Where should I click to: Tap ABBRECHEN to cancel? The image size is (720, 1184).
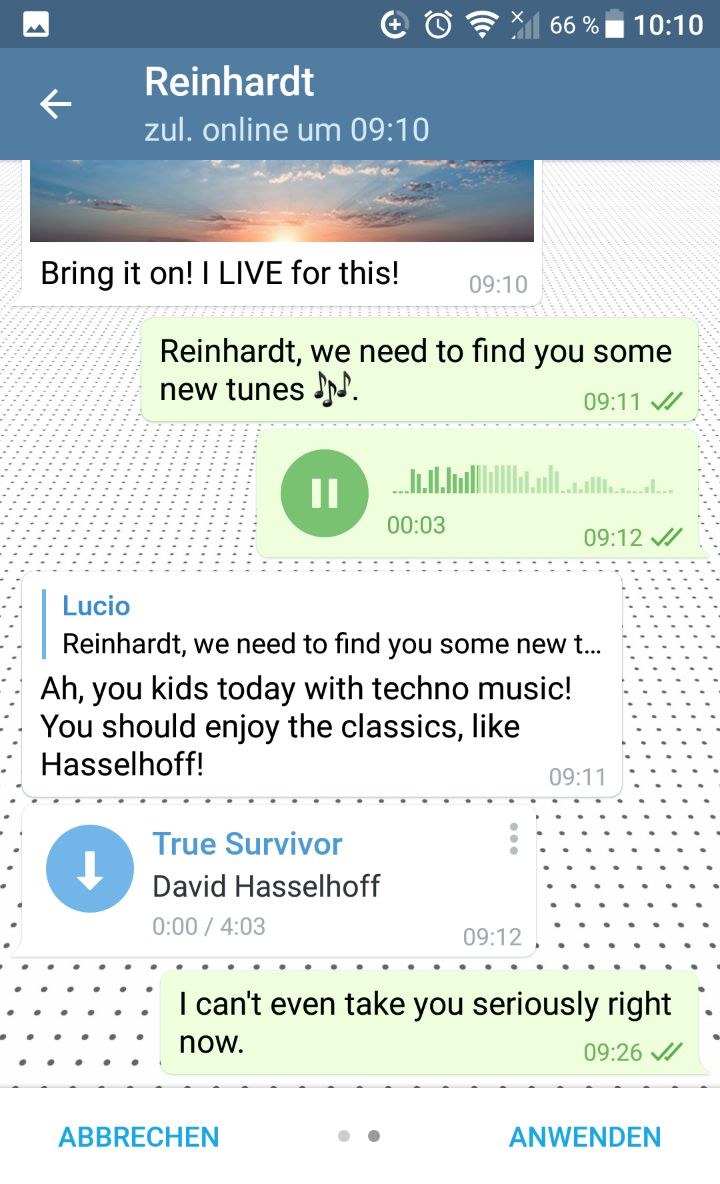click(139, 1137)
